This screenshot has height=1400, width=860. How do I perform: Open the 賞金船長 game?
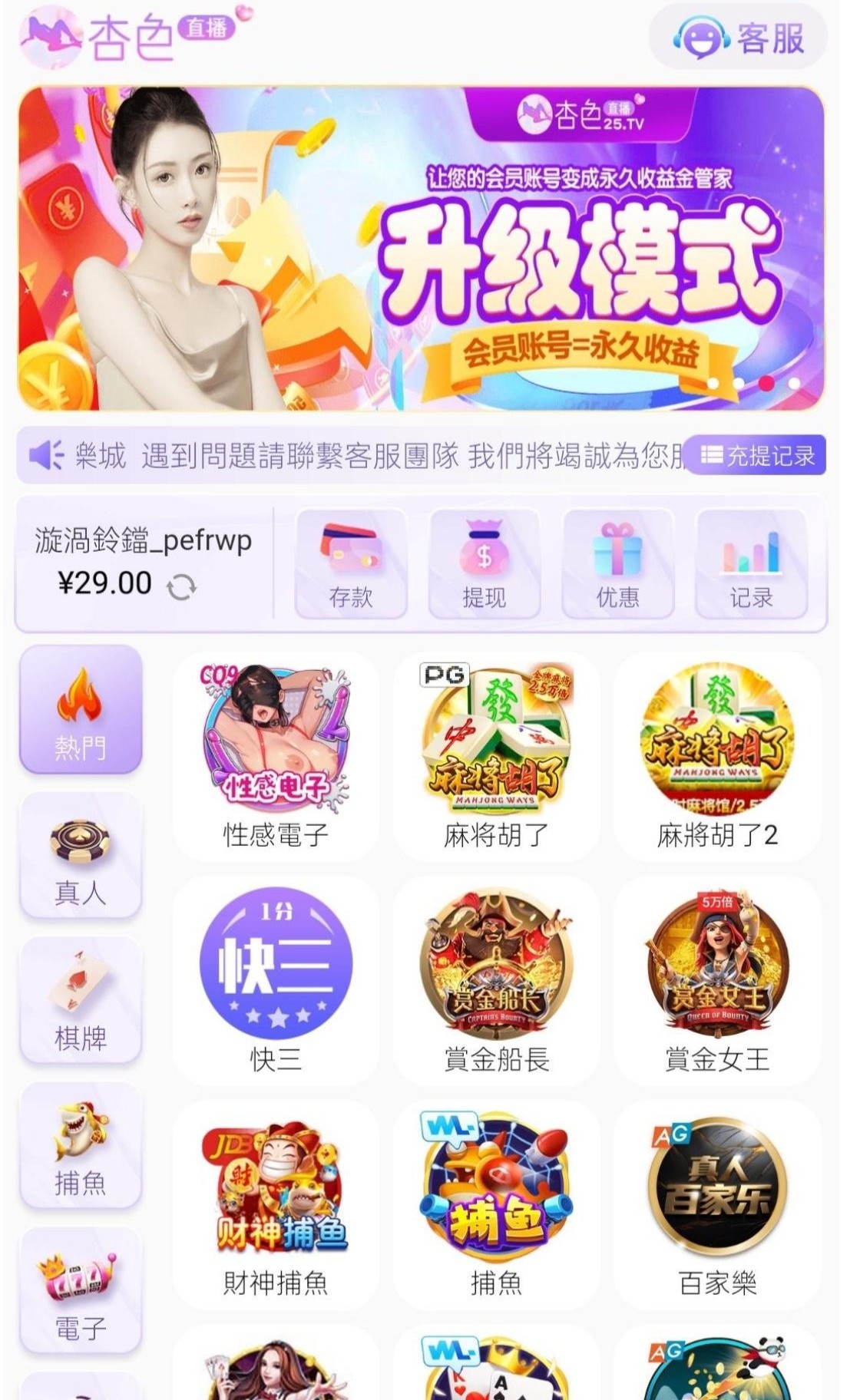click(496, 980)
